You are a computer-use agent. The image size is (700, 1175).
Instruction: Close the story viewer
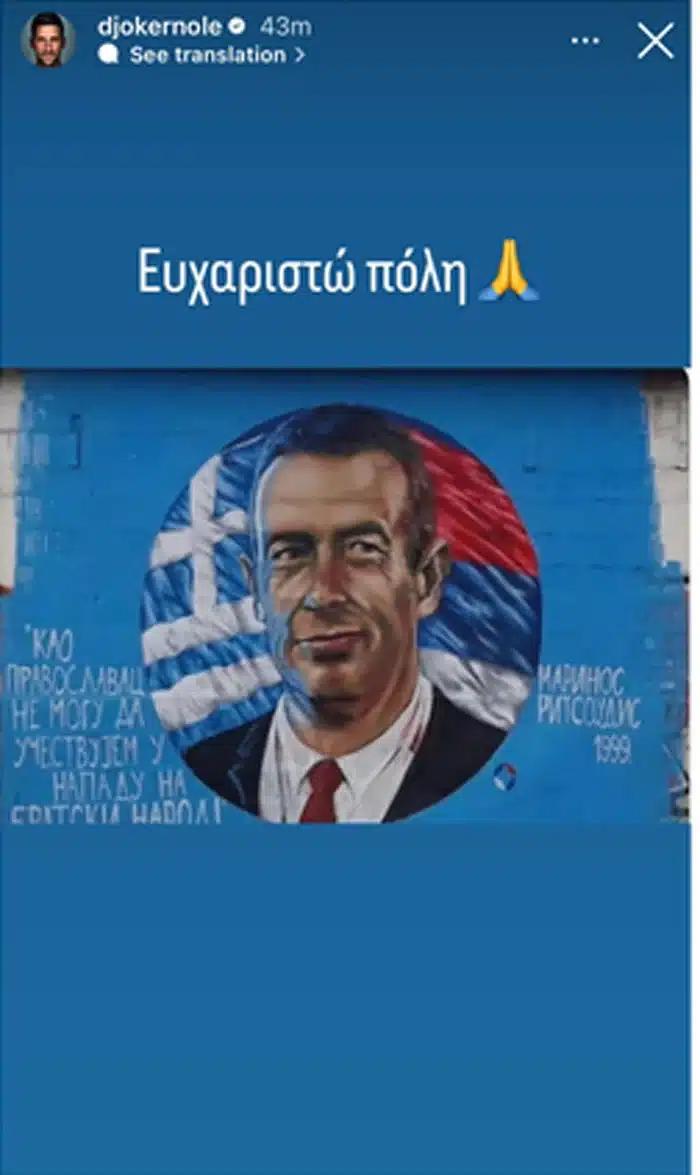tap(656, 41)
